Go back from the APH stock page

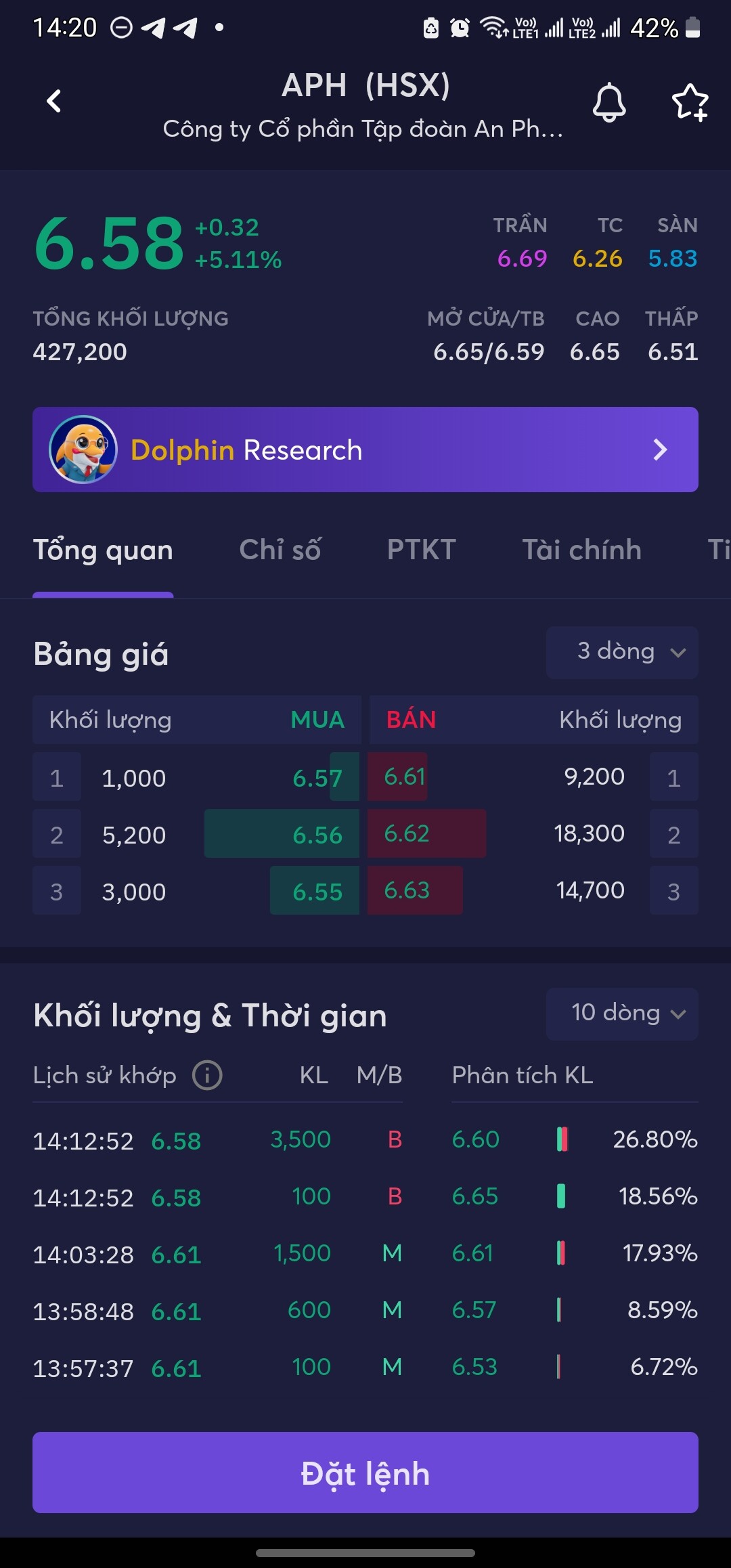54,102
